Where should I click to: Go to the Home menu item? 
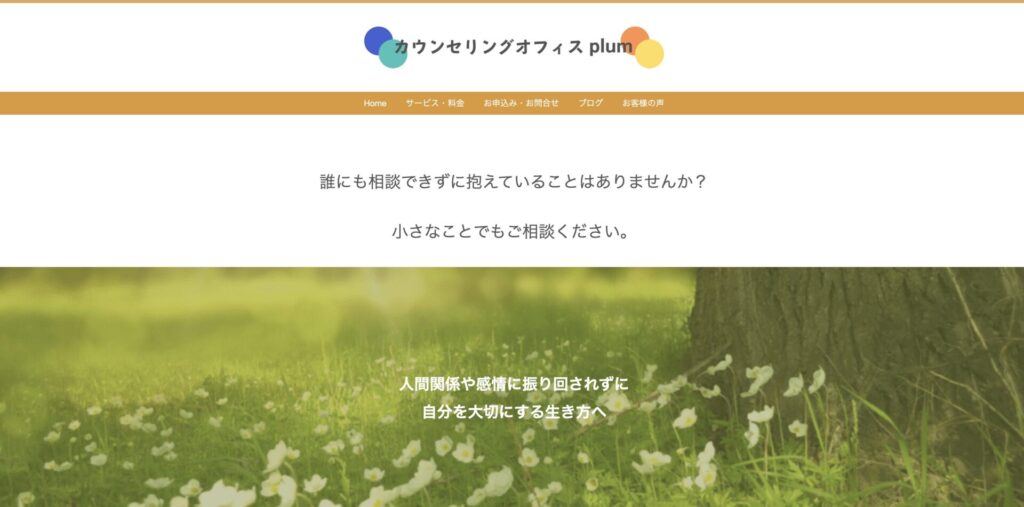pyautogui.click(x=375, y=103)
